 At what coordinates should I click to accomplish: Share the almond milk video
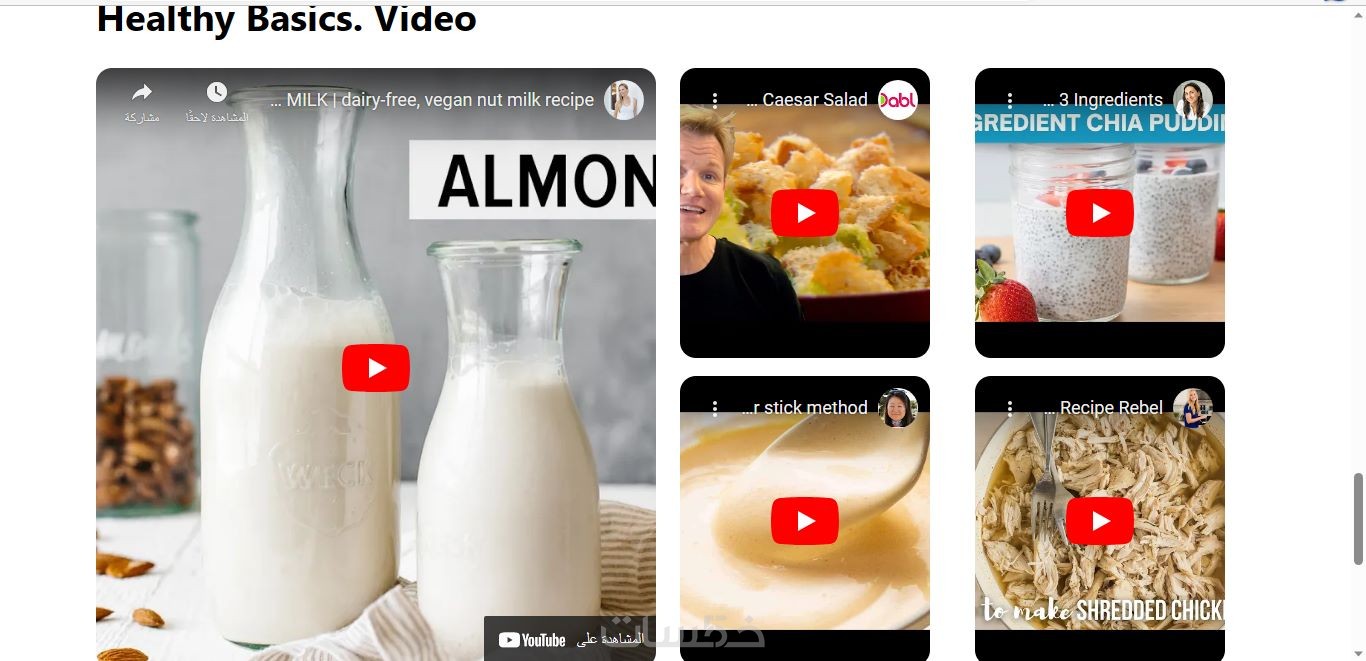click(142, 101)
